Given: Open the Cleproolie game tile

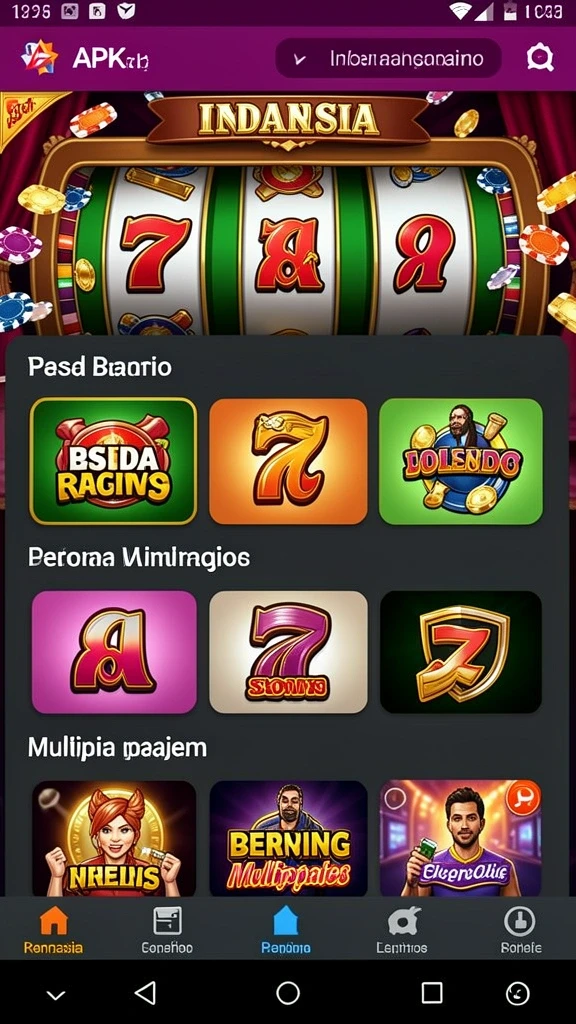Looking at the screenshot, I should click(461, 839).
